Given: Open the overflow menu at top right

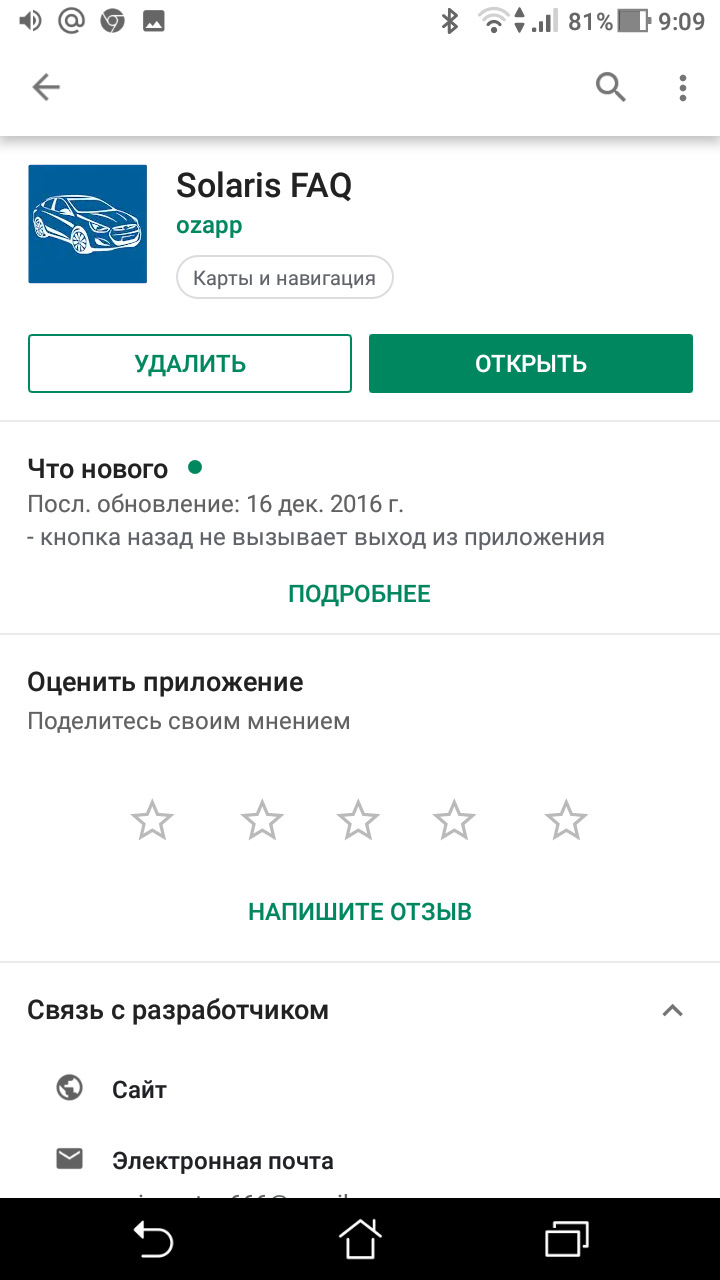Looking at the screenshot, I should pyautogui.click(x=683, y=87).
